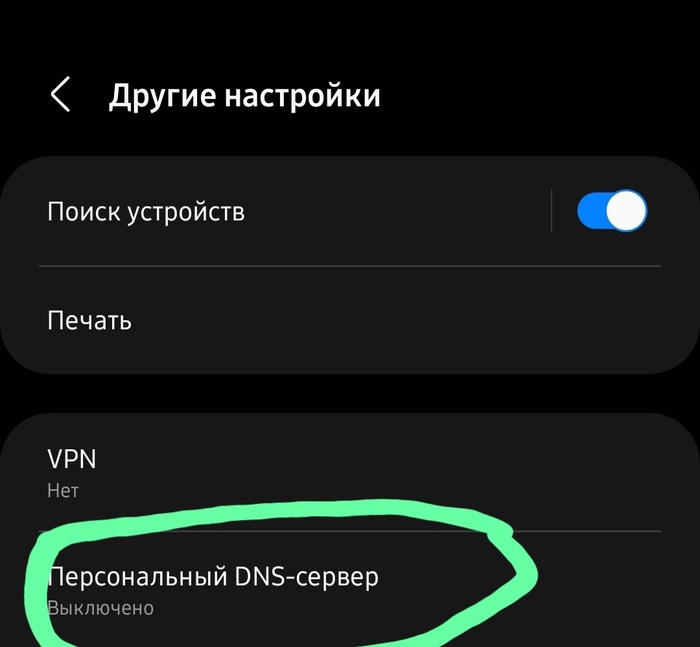Go back from Другие настройки

pyautogui.click(x=61, y=96)
